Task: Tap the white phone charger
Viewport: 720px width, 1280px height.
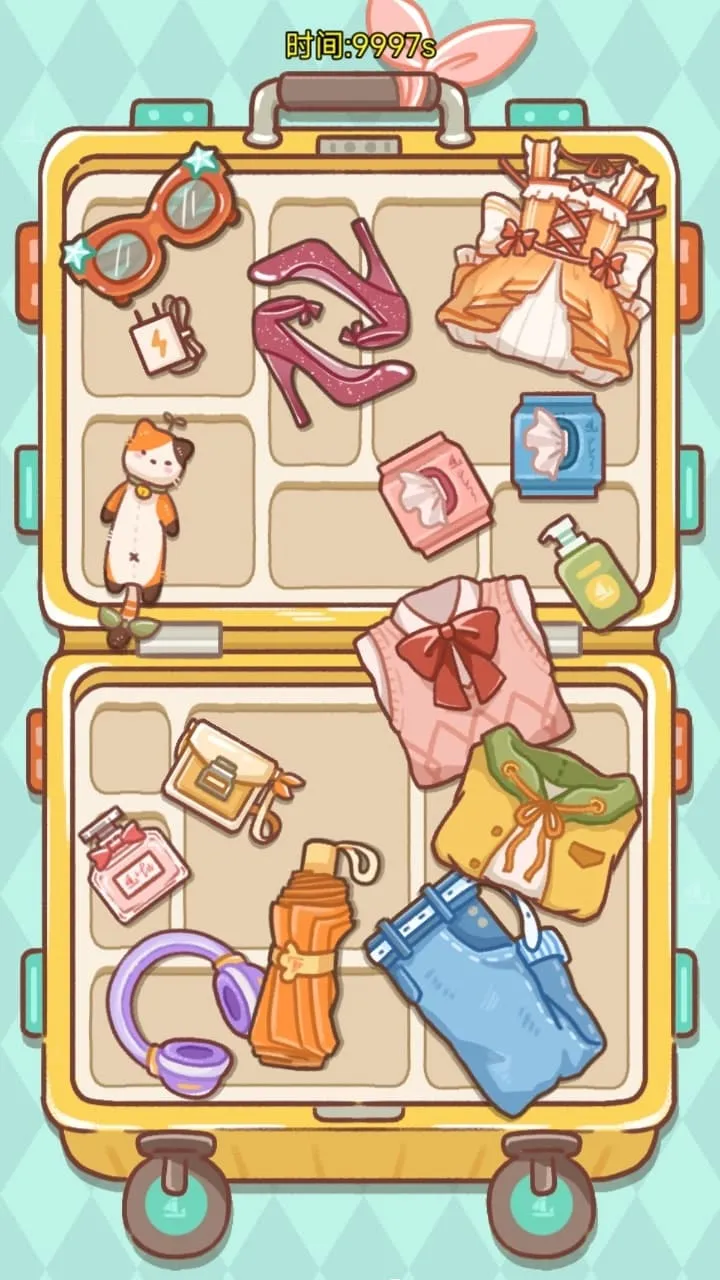Action: [160, 337]
